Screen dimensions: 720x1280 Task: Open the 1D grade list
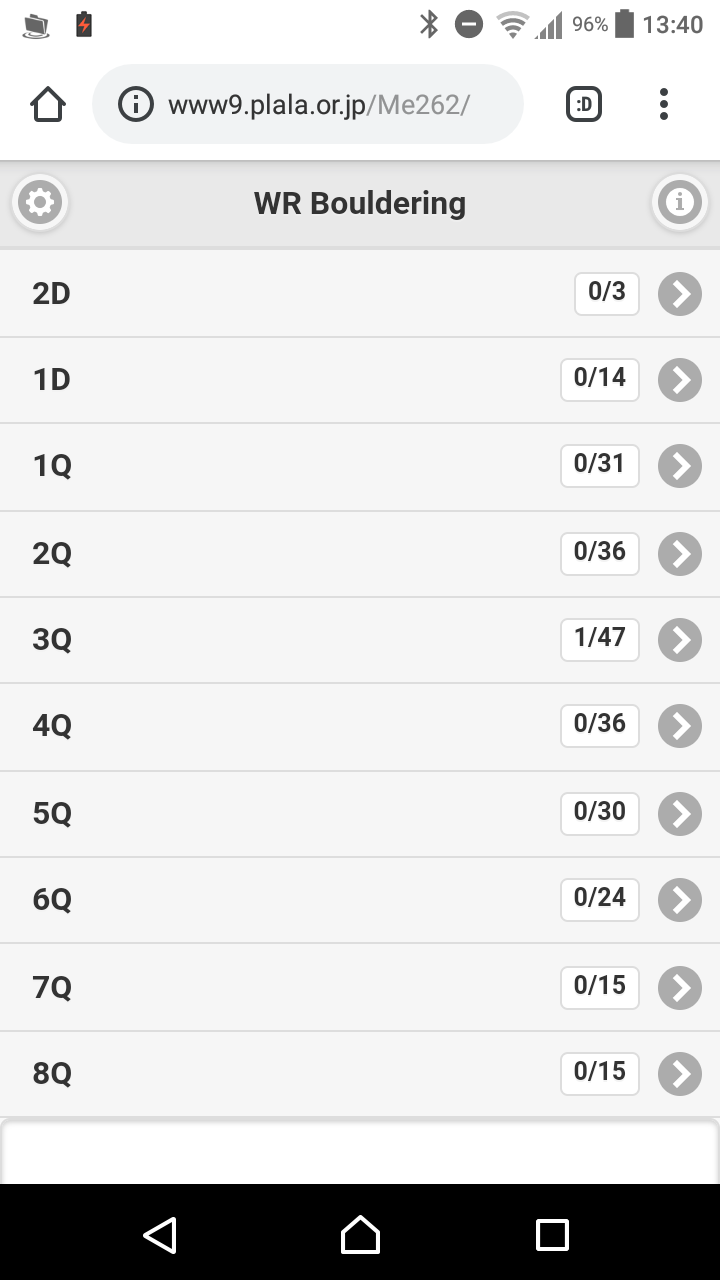click(360, 380)
